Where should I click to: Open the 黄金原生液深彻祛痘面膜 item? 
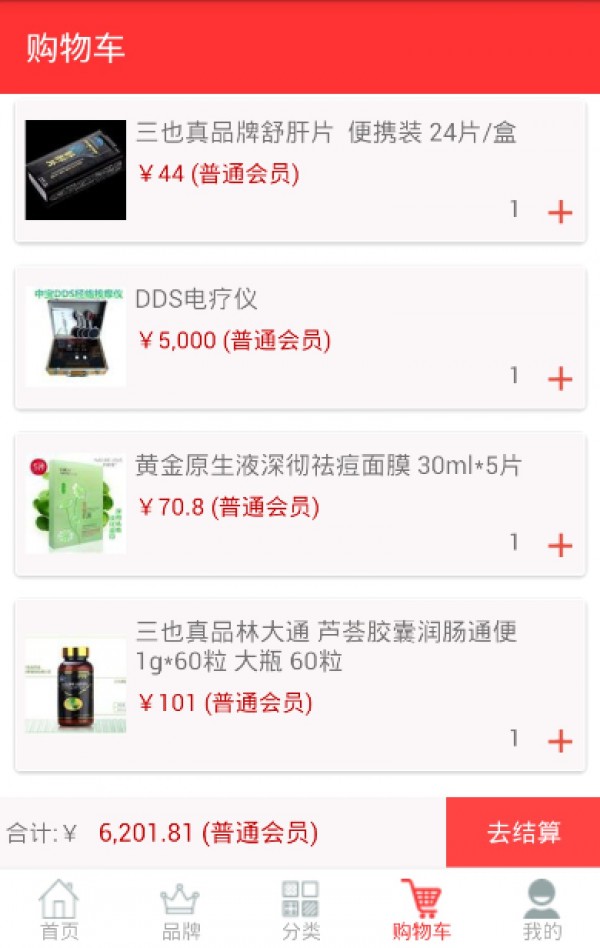pyautogui.click(x=328, y=466)
